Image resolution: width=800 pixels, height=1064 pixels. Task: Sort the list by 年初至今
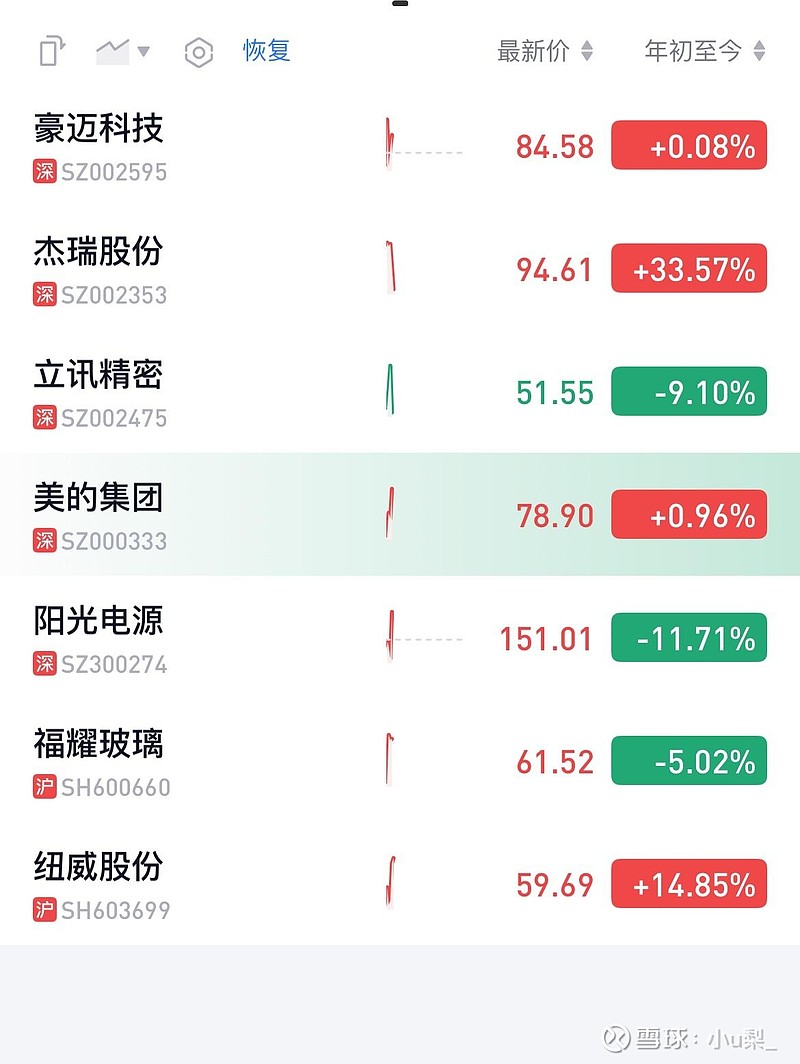(x=705, y=51)
